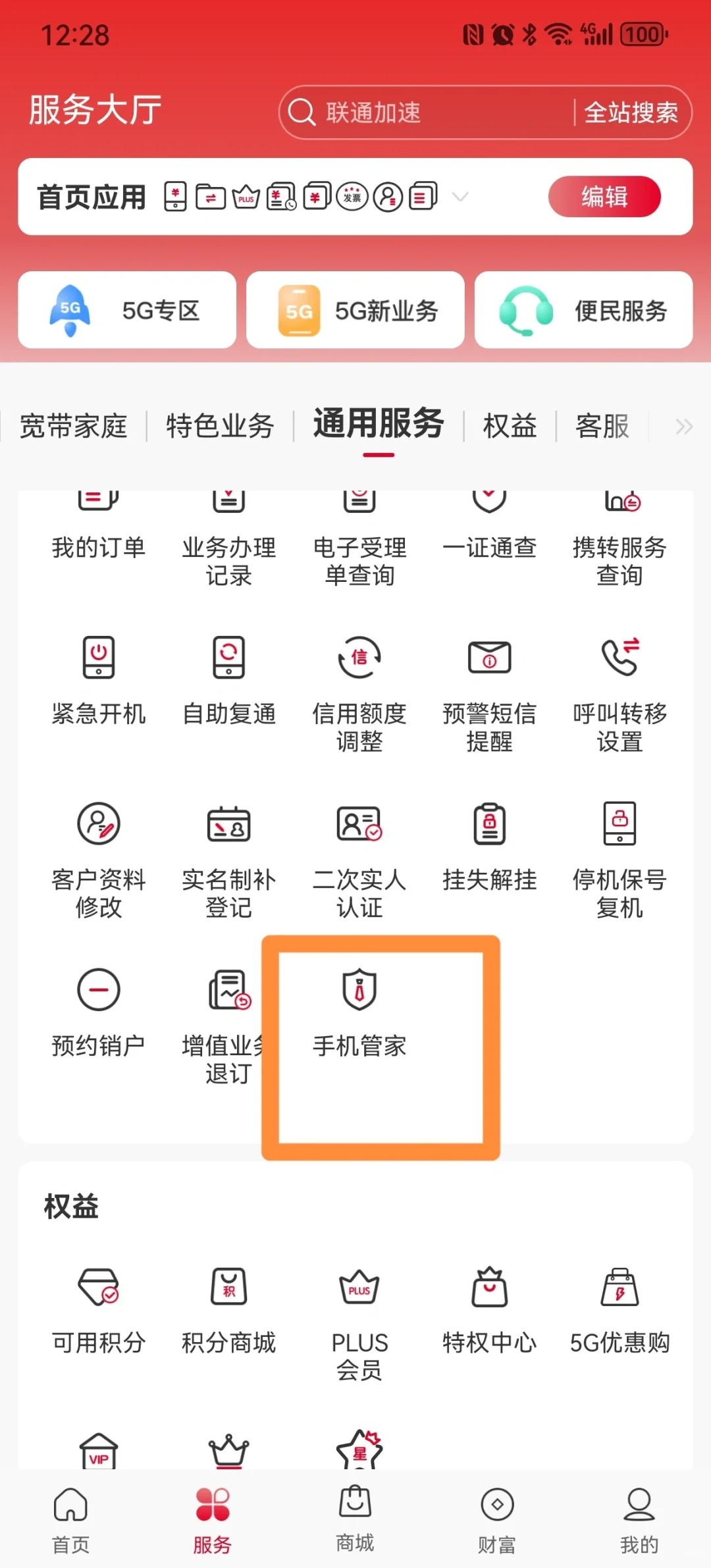Open the PLUS会员 crown icon
This screenshot has width=711, height=1568.
[359, 1290]
